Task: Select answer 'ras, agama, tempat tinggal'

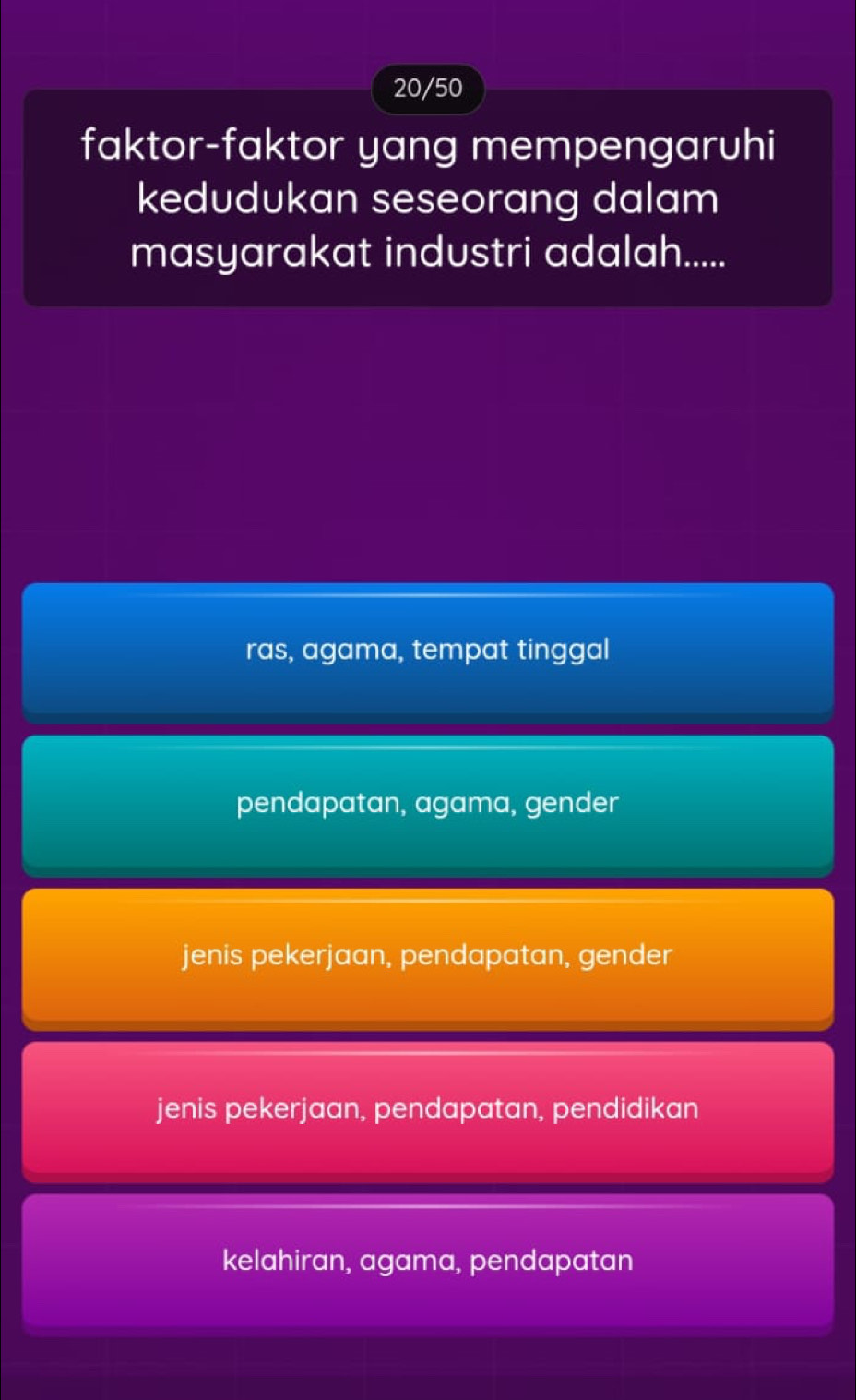Action: tap(428, 652)
